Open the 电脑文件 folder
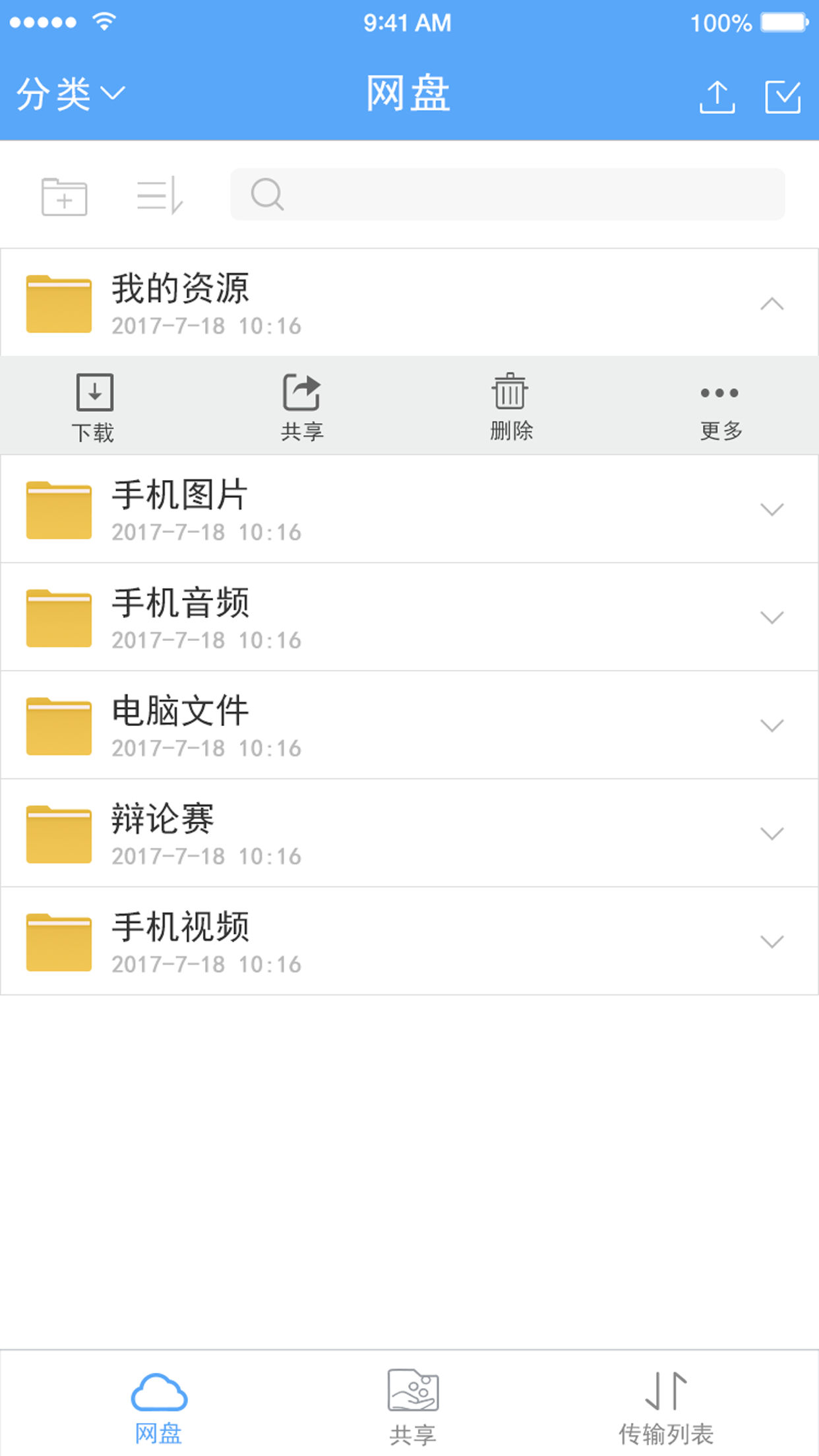This screenshot has height=1456, width=819. point(179,725)
